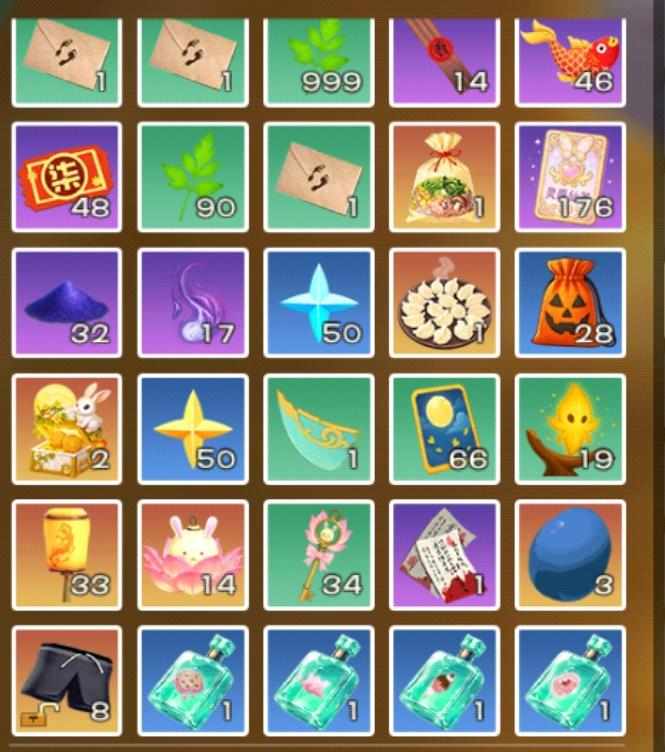Open the bunny lotus lantern item
The height and width of the screenshot is (752, 665).
tap(193, 556)
